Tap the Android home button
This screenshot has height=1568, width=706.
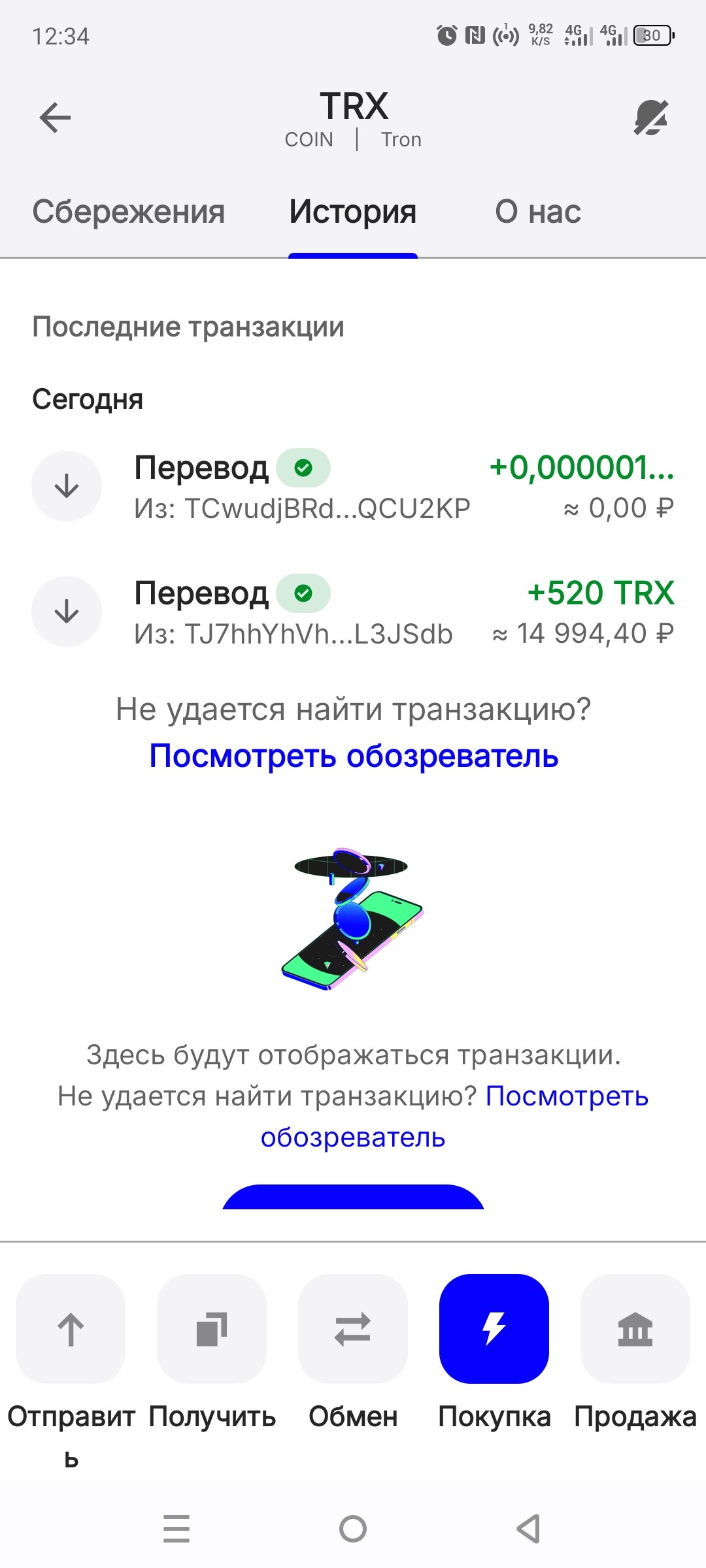tap(353, 1529)
